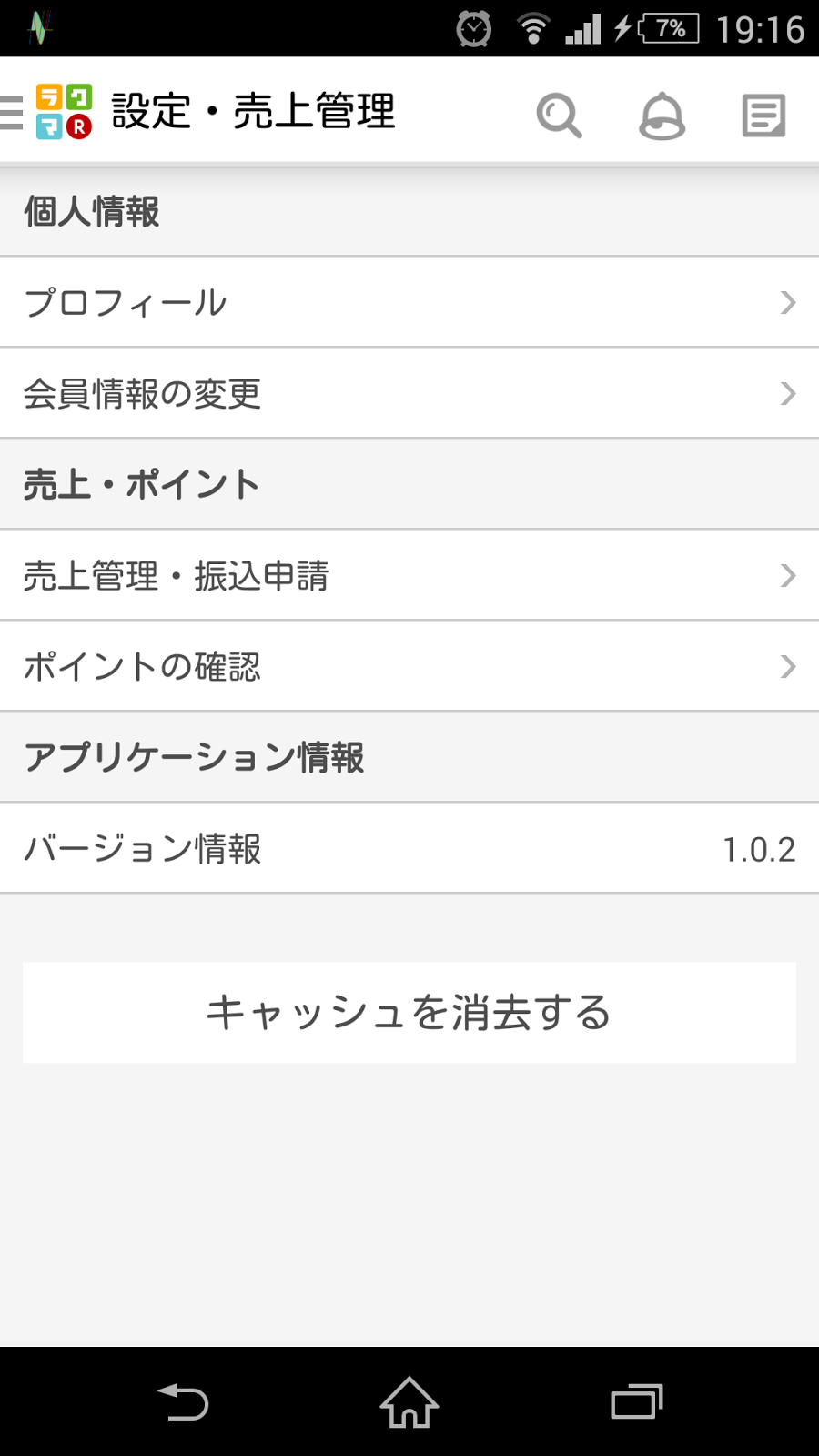
Task: Open the list icon in the app bar
Action: (763, 116)
